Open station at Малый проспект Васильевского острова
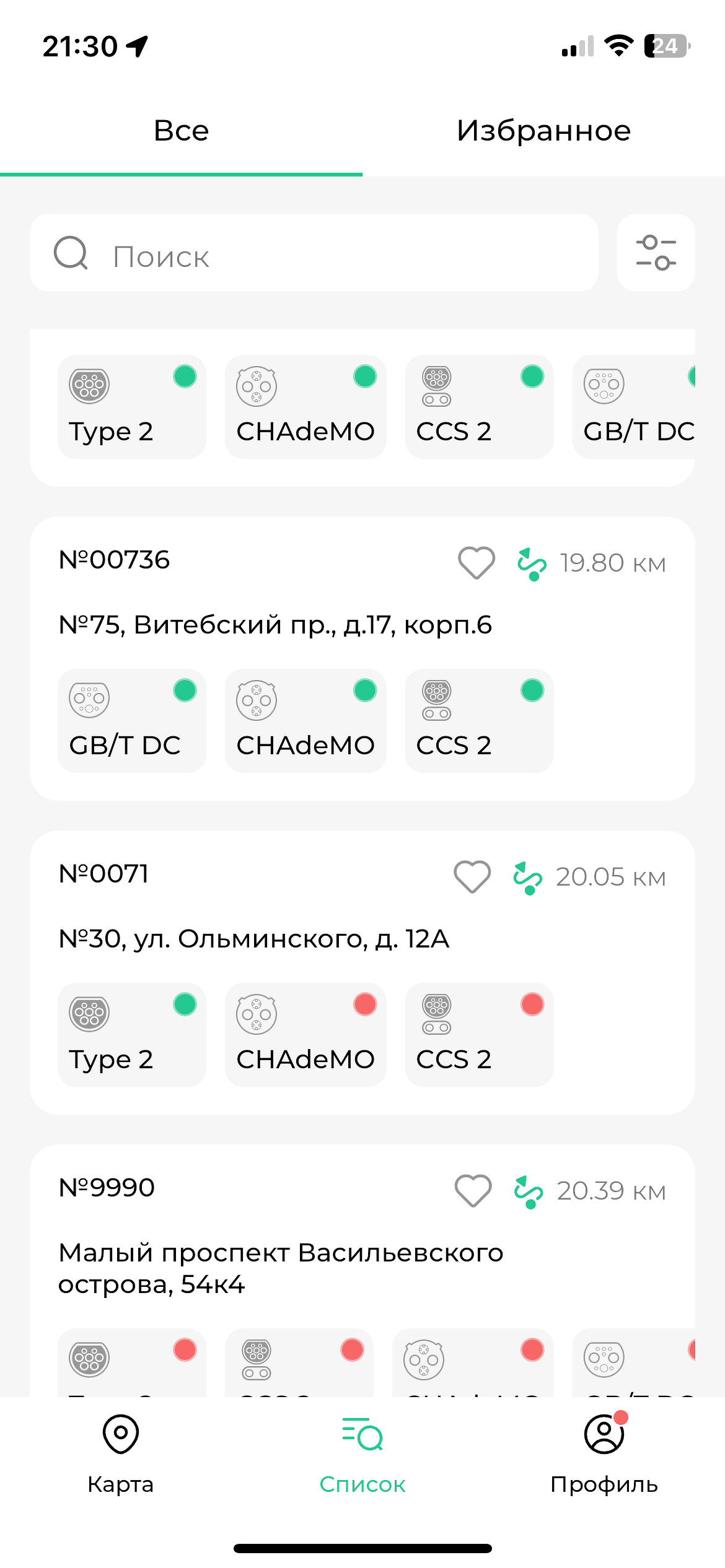 pyautogui.click(x=280, y=1268)
